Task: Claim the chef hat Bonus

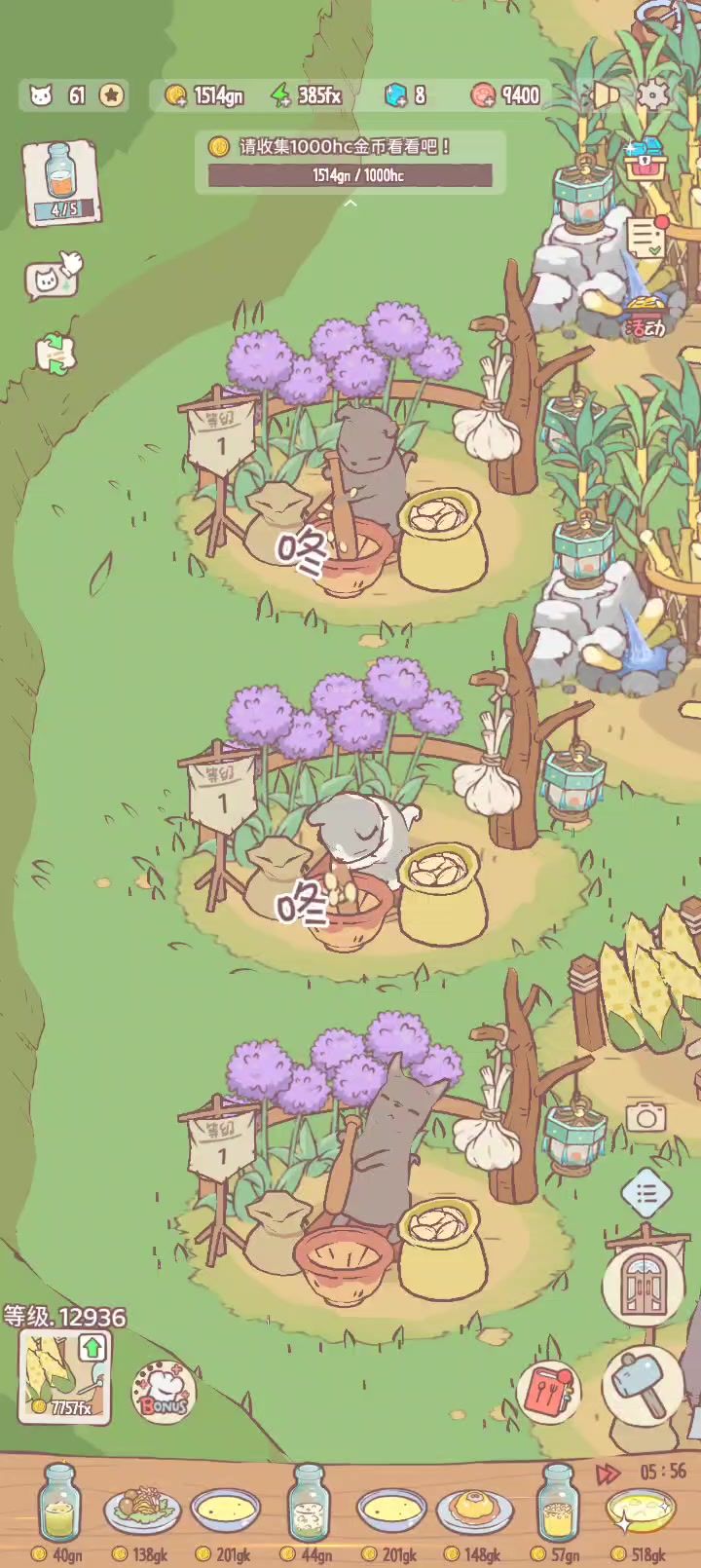Action: [164, 1391]
